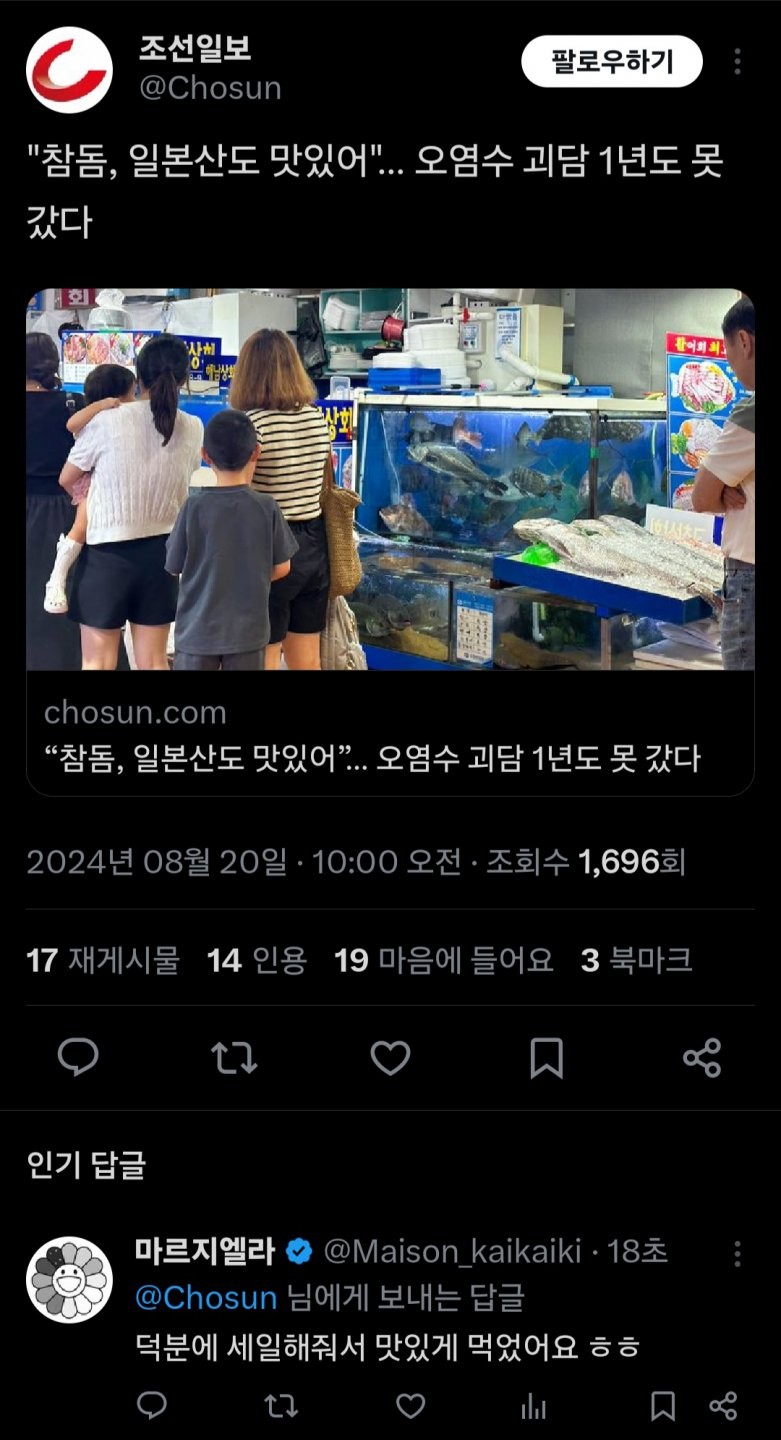
Task: Bookmark 조선일보's post
Action: point(546,1057)
